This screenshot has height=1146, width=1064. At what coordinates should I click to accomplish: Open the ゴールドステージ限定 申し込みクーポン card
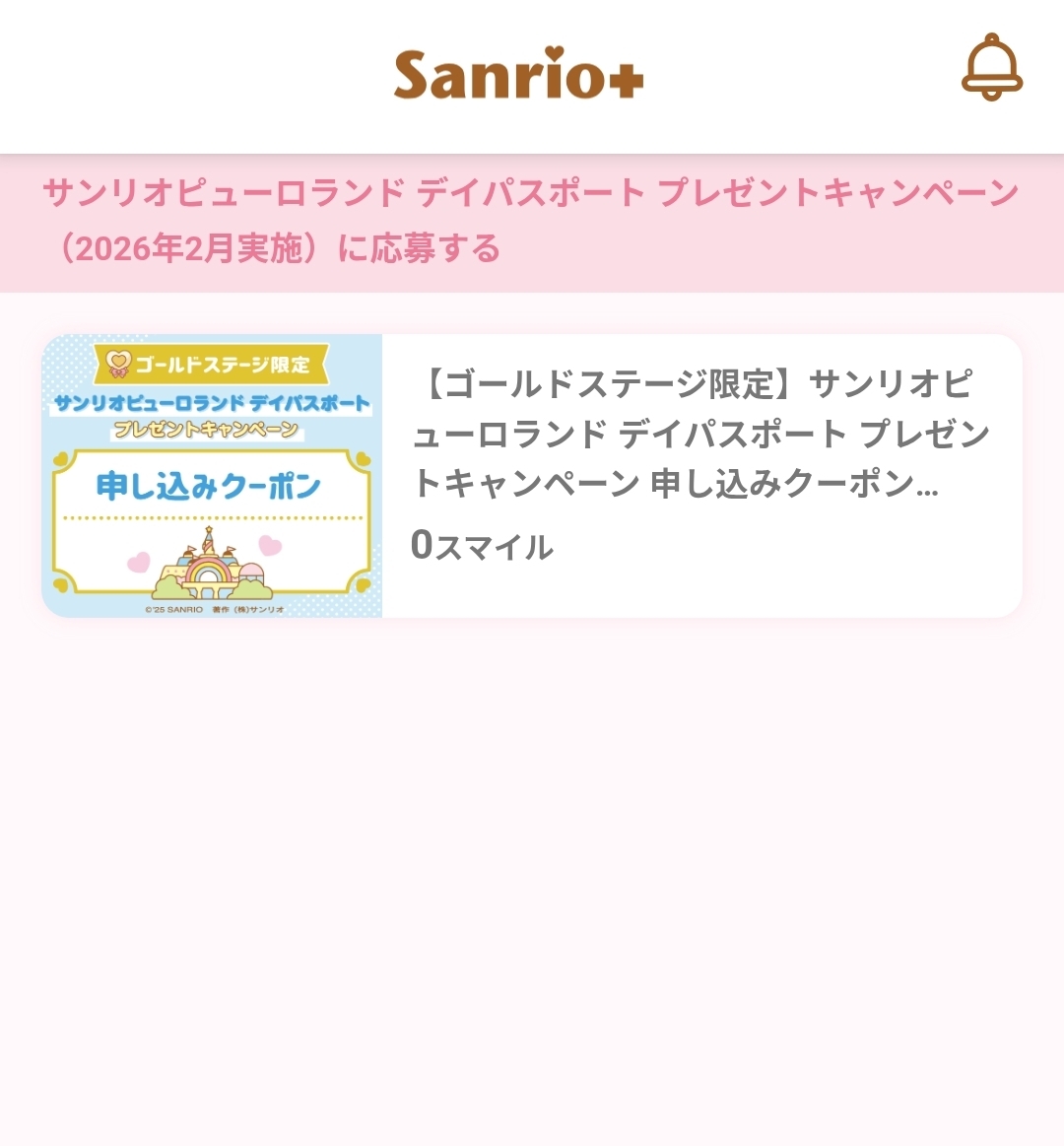click(532, 476)
